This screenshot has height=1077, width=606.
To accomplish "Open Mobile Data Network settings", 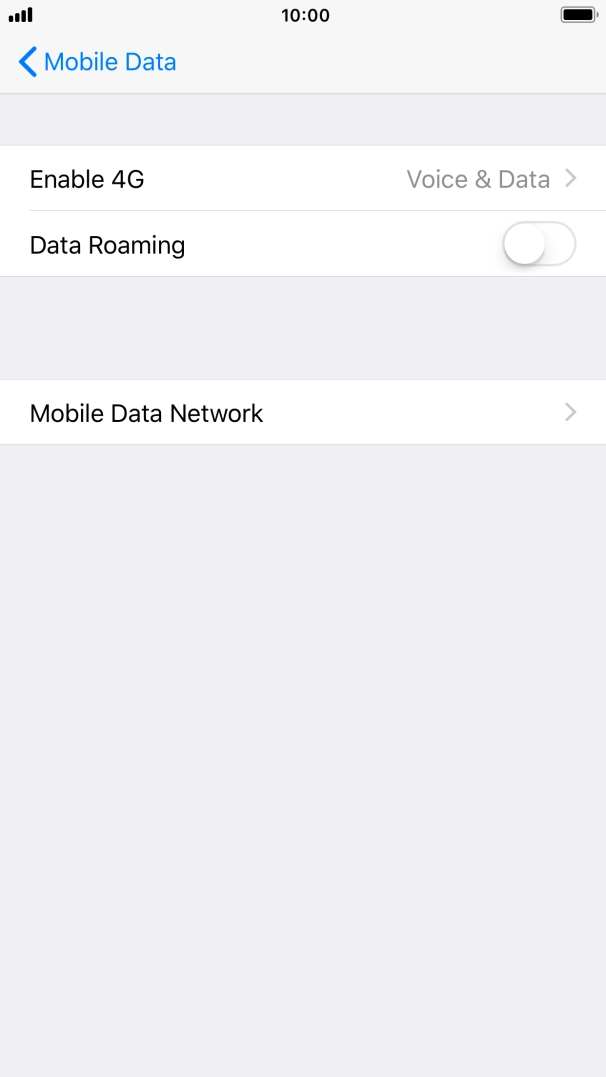I will tap(303, 412).
